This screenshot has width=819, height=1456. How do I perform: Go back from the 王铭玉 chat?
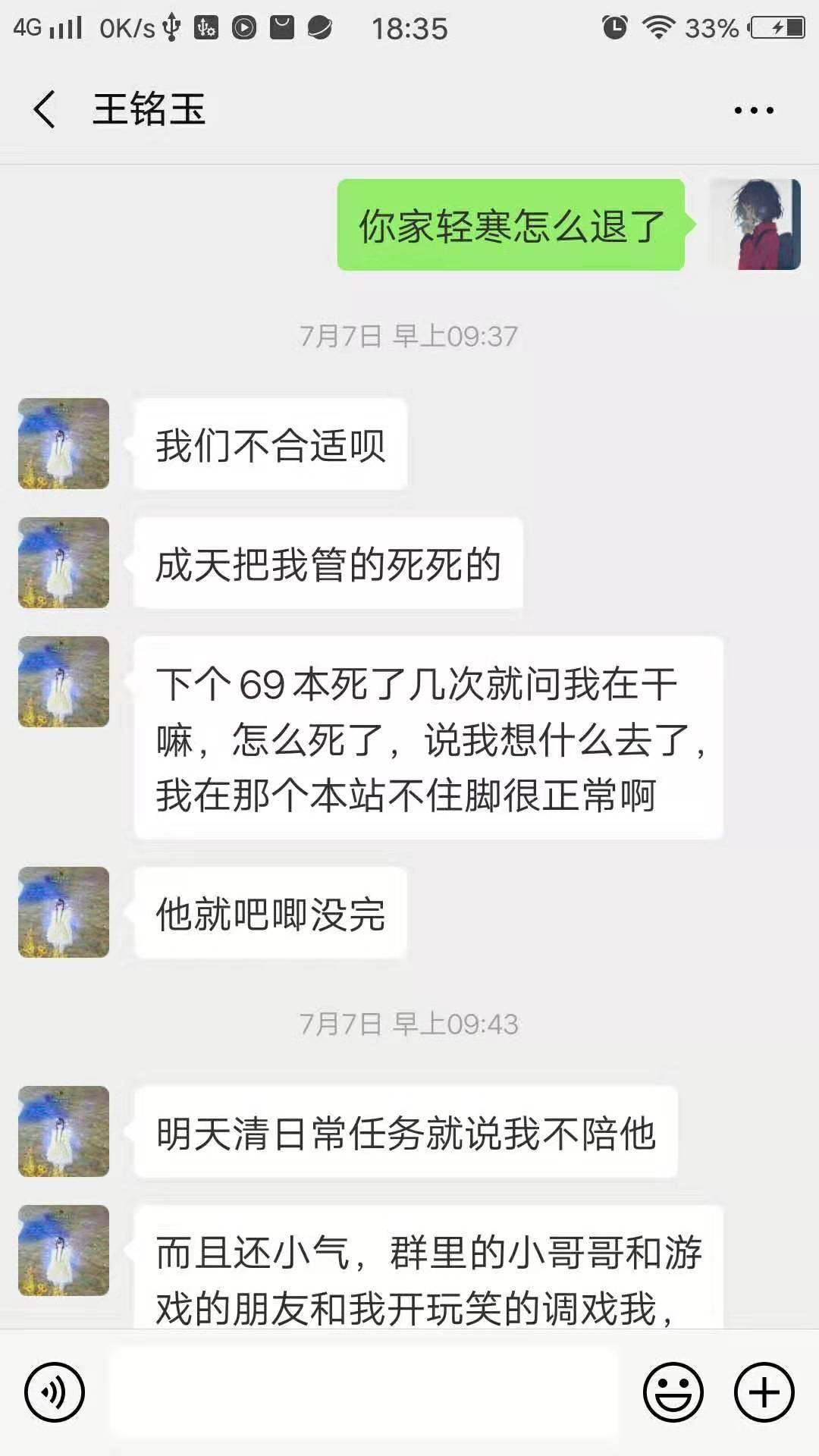45,109
